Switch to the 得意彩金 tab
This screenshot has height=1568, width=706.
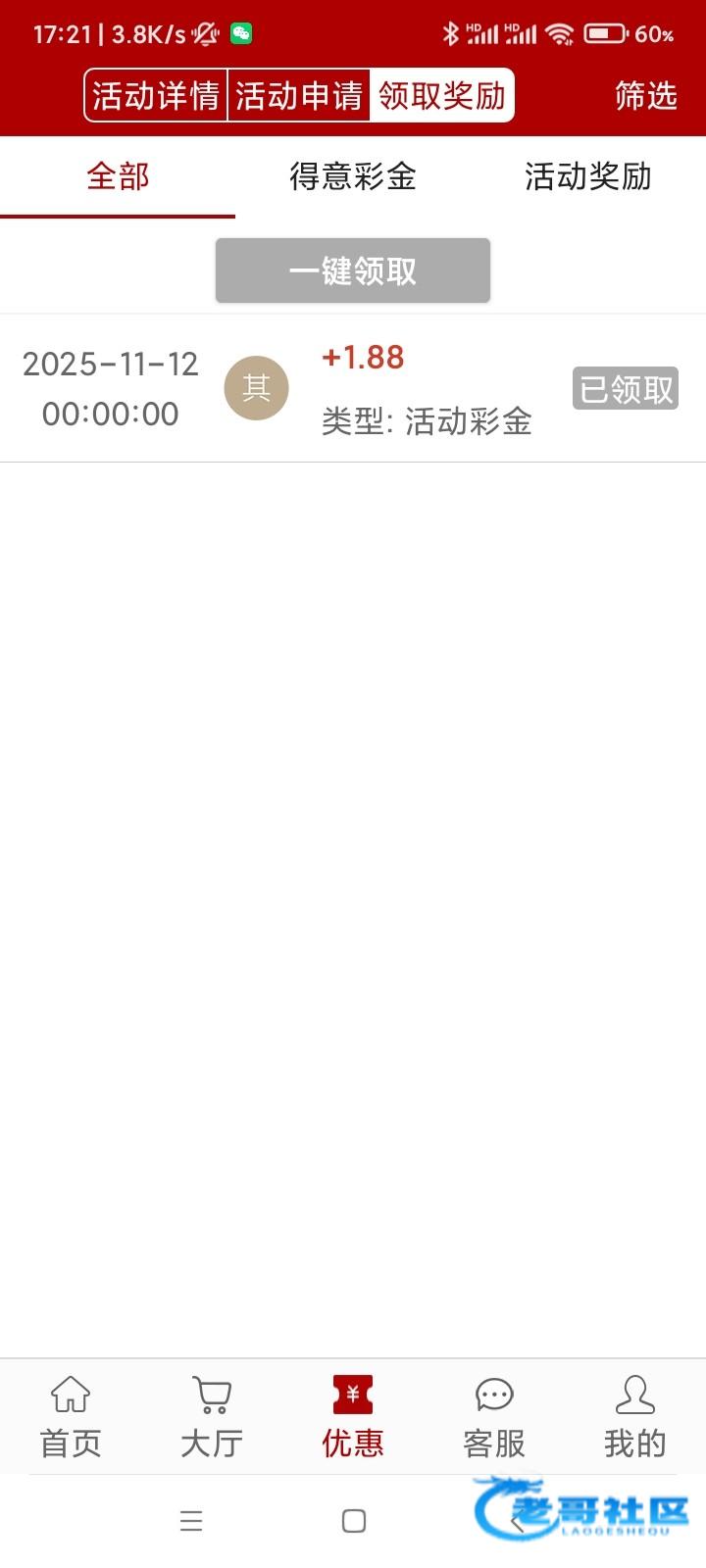(353, 176)
